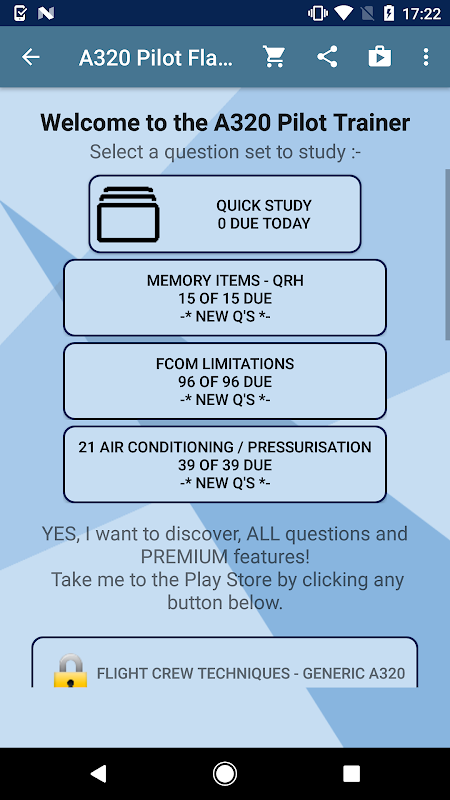Image resolution: width=450 pixels, height=800 pixels.
Task: Return to the home screen
Action: [225, 774]
